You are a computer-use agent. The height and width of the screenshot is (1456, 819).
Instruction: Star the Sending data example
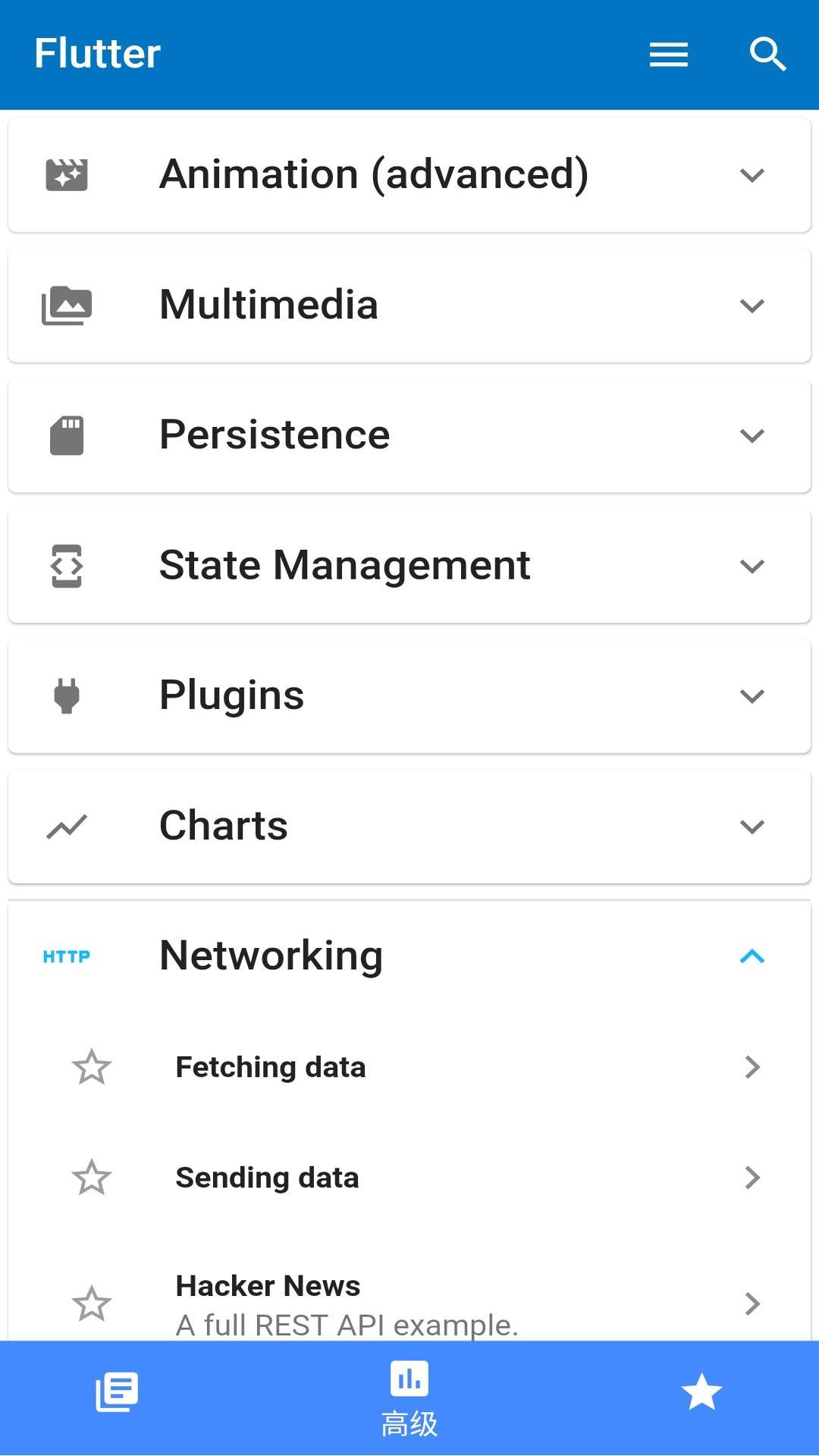tap(91, 1178)
